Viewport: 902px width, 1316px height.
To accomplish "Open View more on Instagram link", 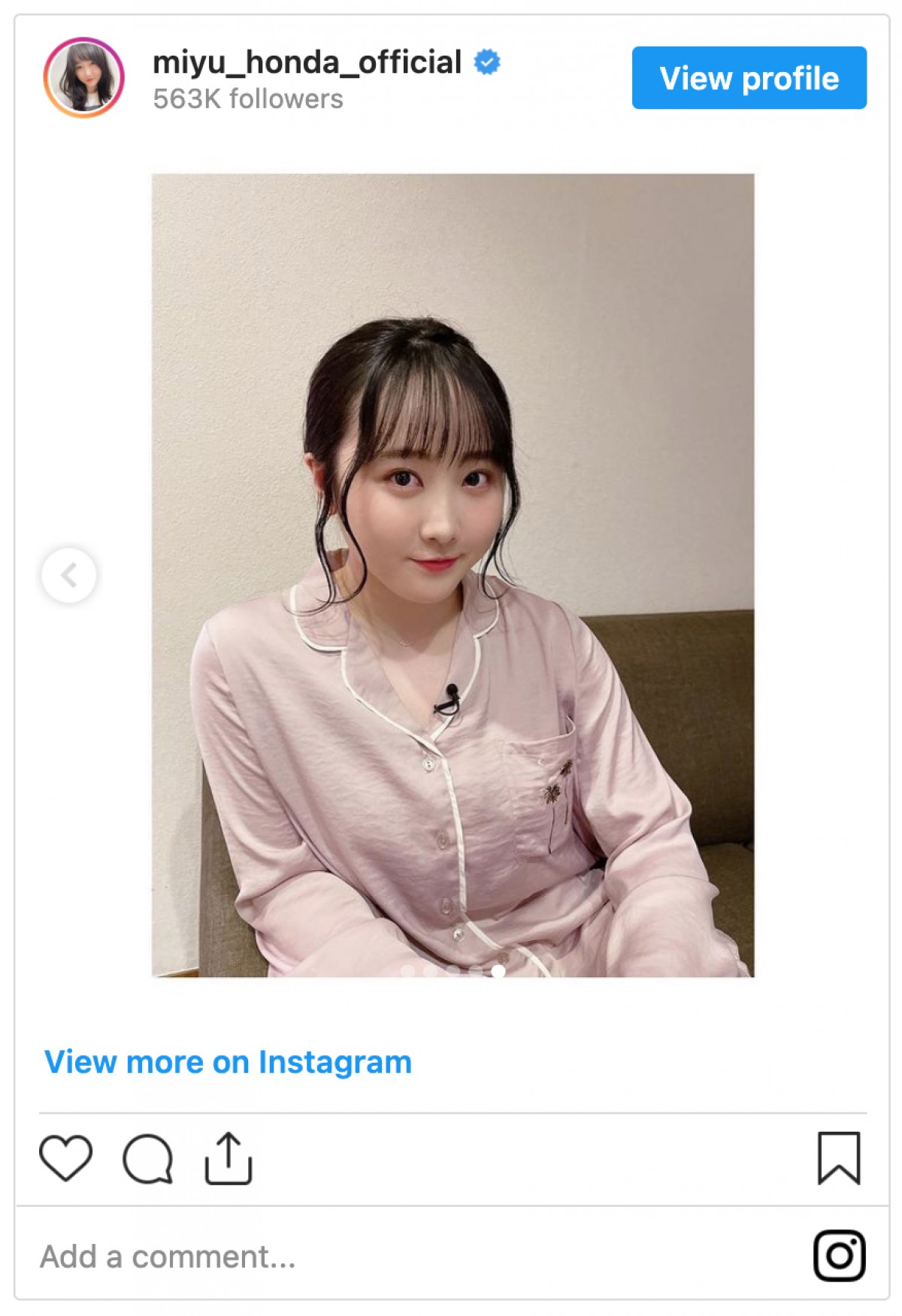I will [x=228, y=1062].
